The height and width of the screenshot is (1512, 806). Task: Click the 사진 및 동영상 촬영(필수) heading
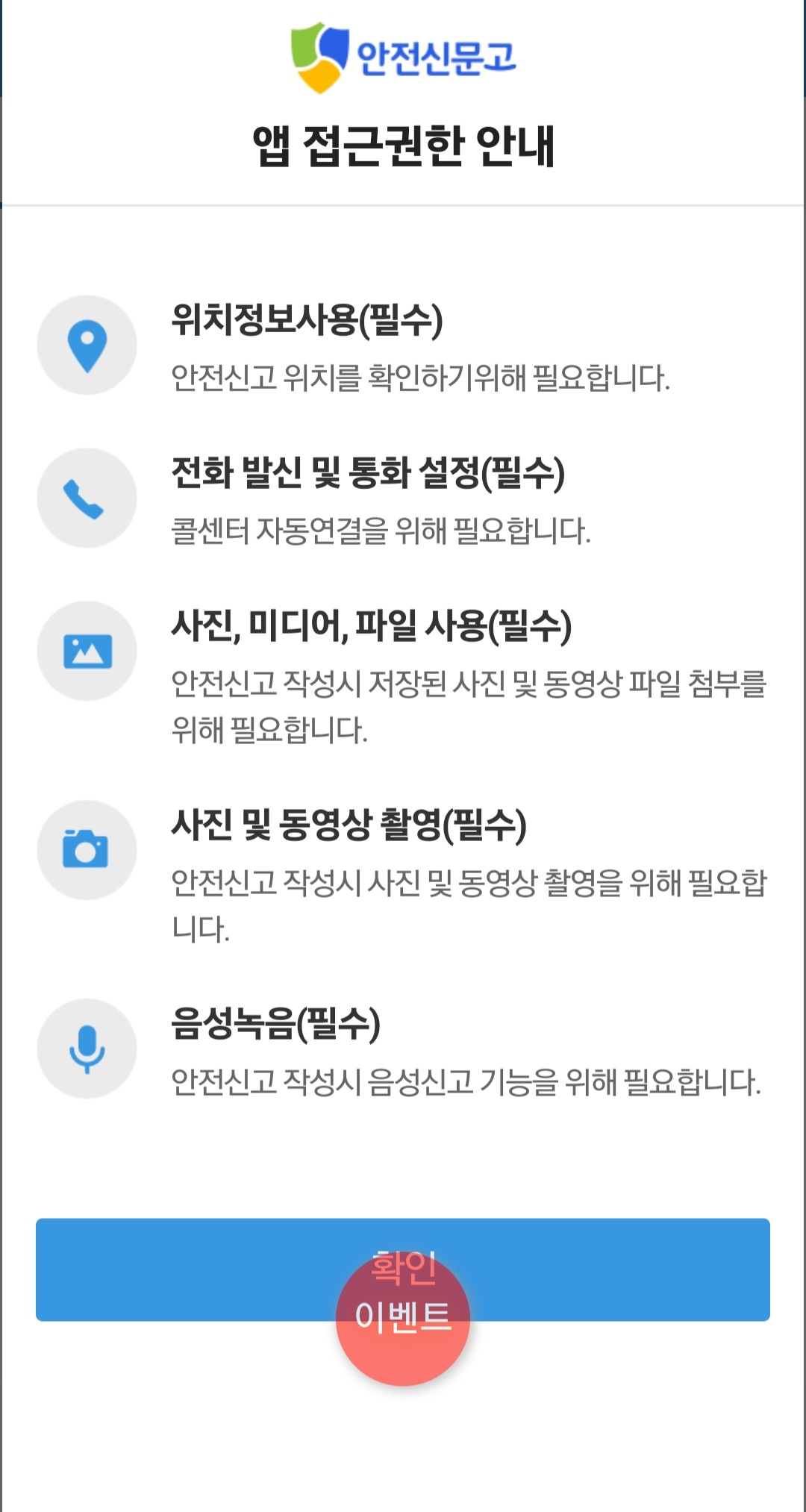tap(351, 826)
